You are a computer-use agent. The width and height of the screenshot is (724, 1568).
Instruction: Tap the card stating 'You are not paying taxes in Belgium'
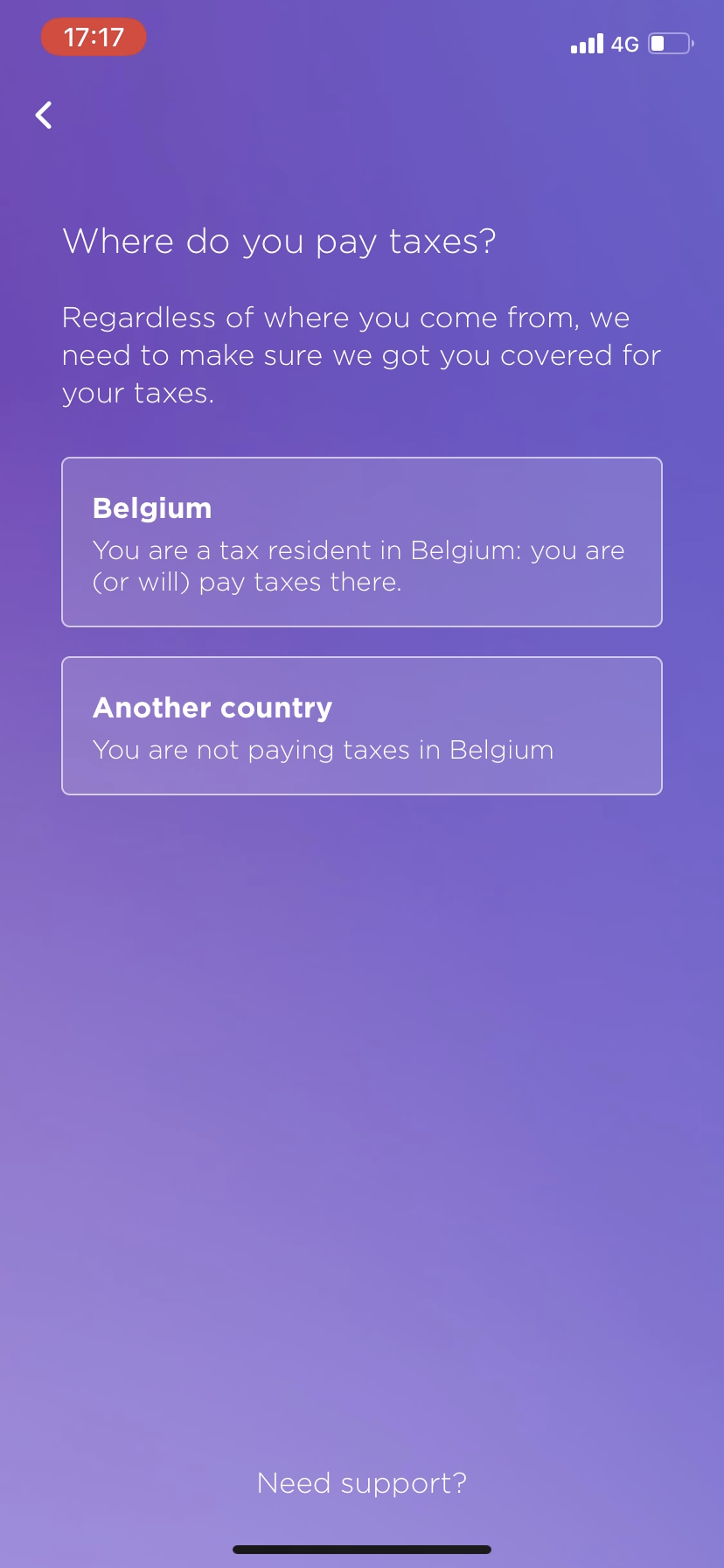(x=361, y=724)
